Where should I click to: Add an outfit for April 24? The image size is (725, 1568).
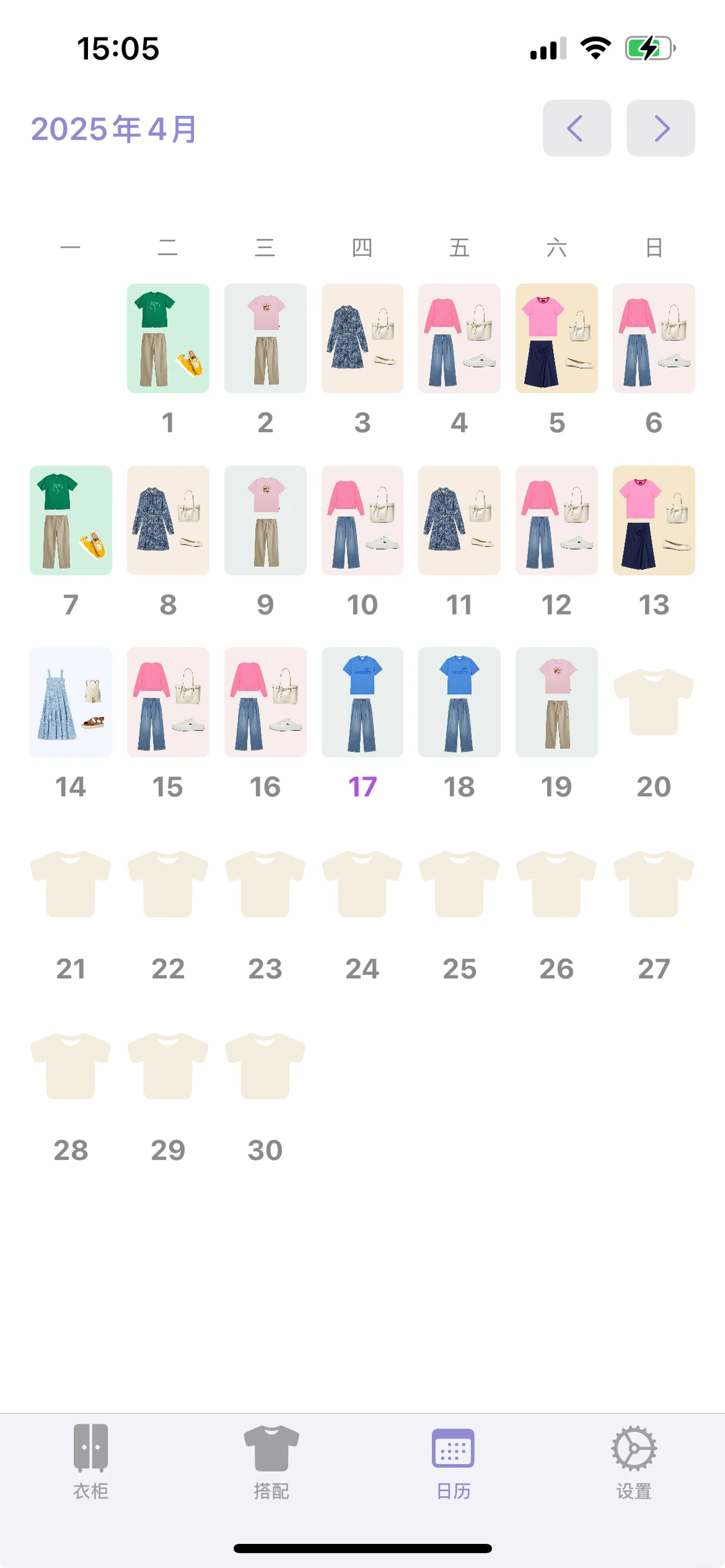(x=362, y=884)
